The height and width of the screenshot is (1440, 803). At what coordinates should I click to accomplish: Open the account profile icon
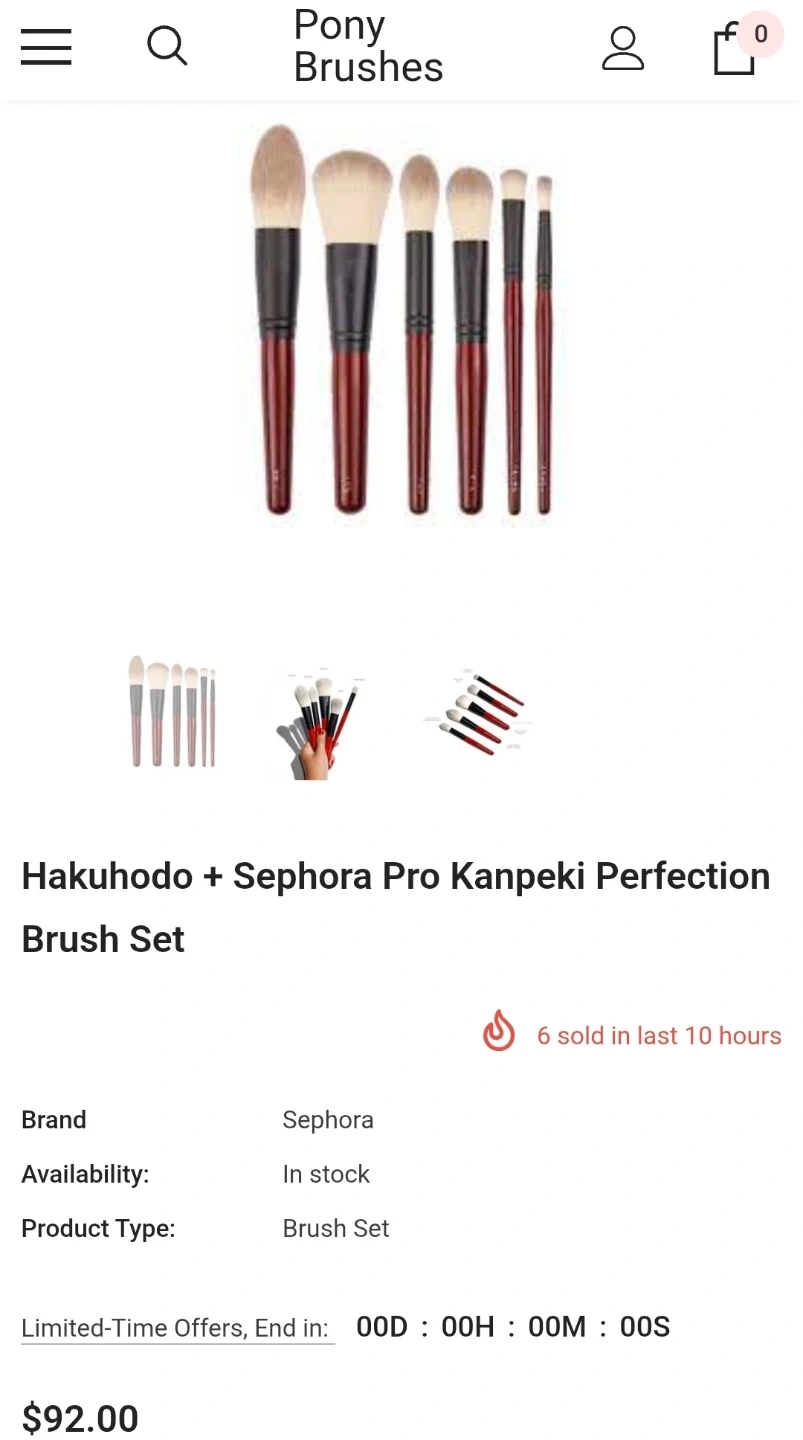(x=623, y=48)
